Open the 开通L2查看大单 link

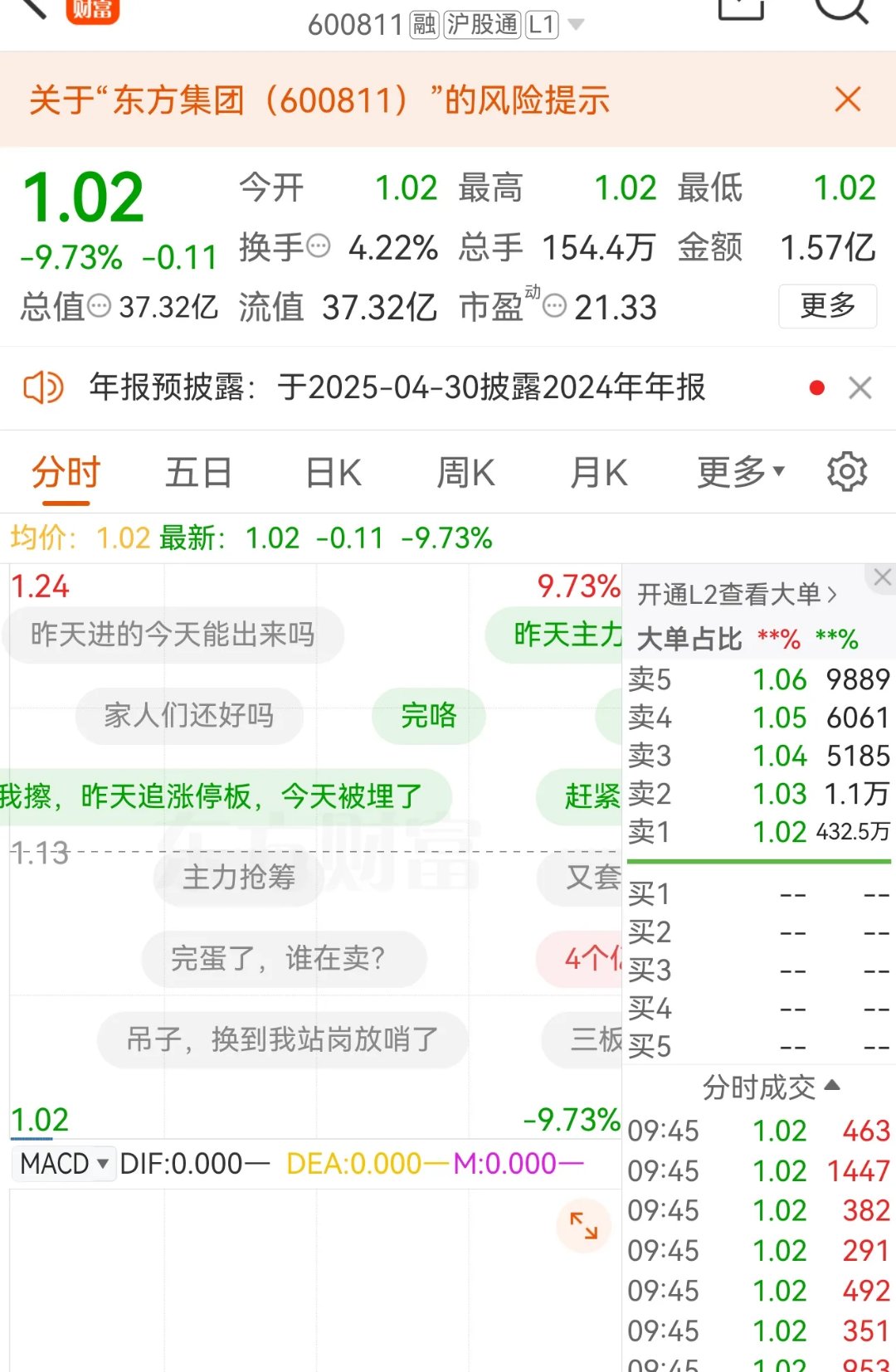pos(735,594)
